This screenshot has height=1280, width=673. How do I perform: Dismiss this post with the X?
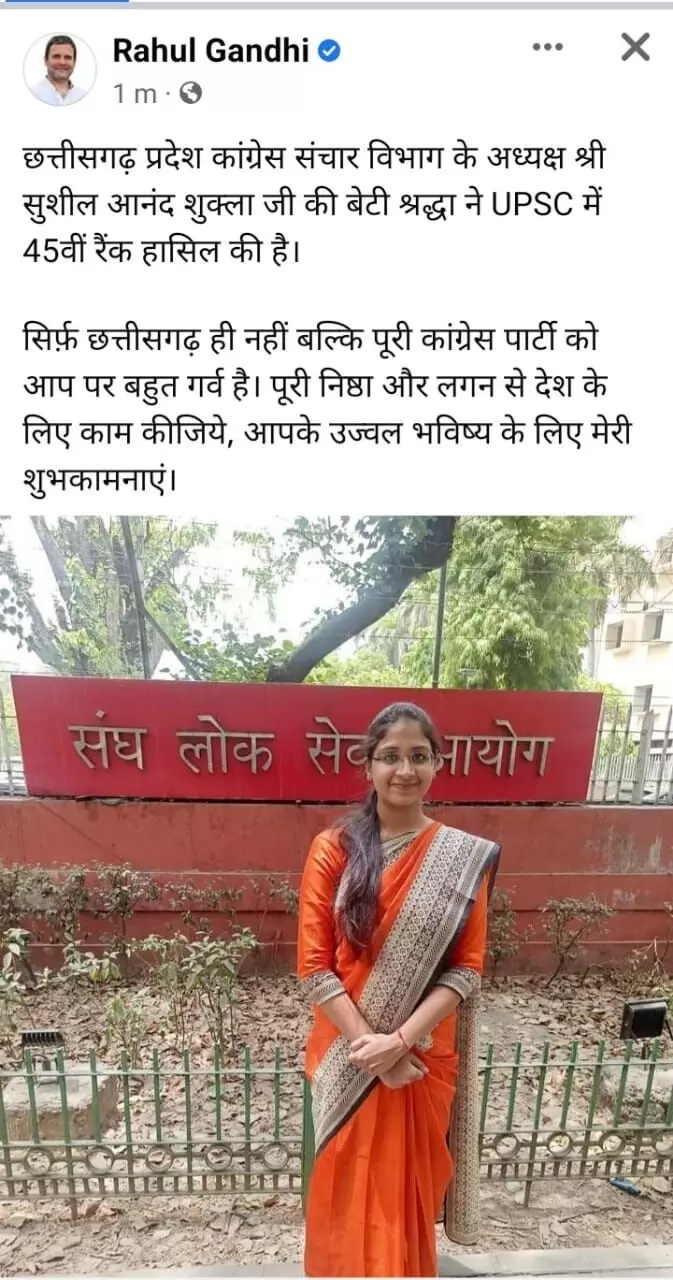pyautogui.click(x=635, y=47)
